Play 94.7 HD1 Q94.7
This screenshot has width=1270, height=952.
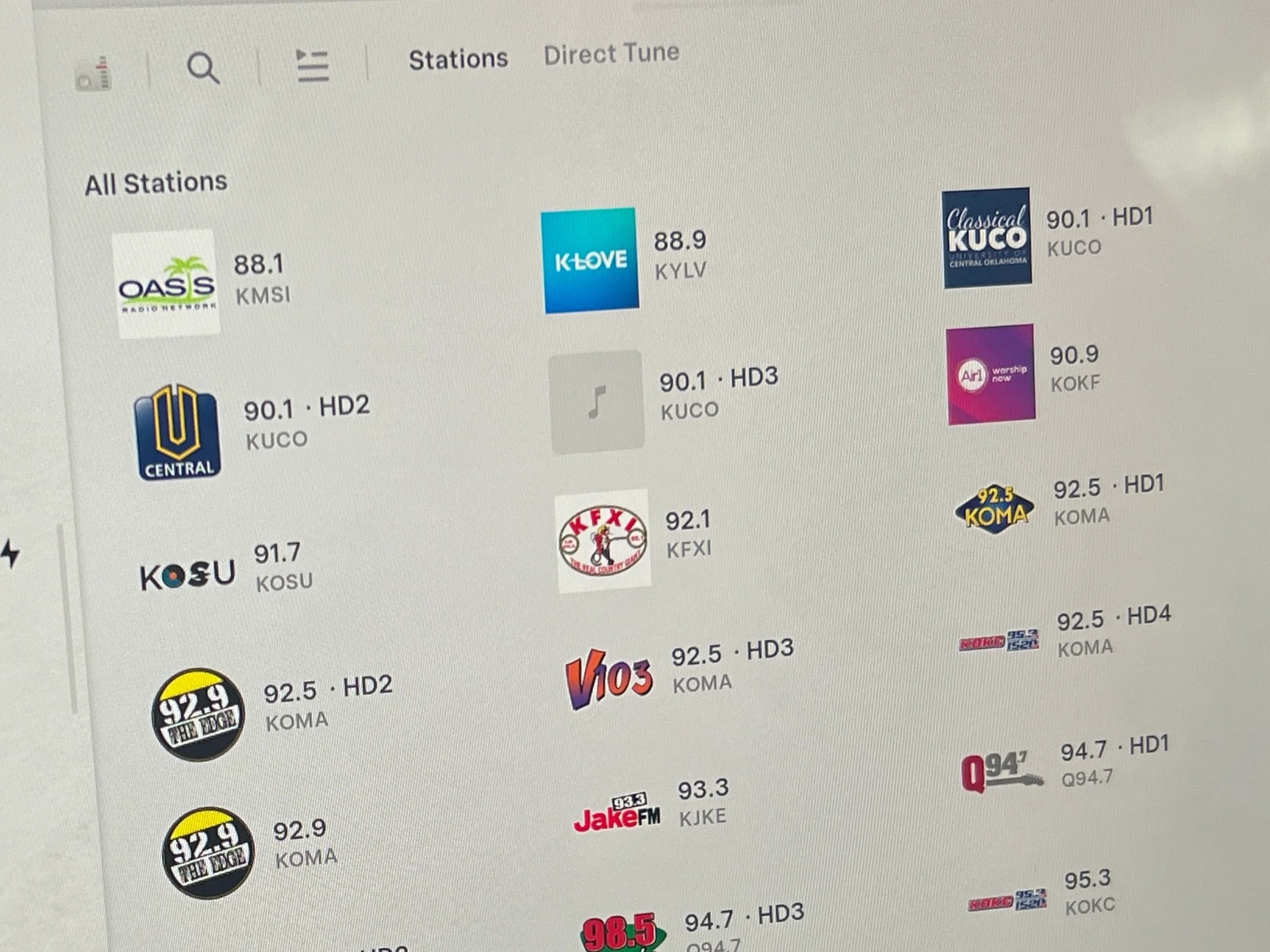coord(1002,771)
